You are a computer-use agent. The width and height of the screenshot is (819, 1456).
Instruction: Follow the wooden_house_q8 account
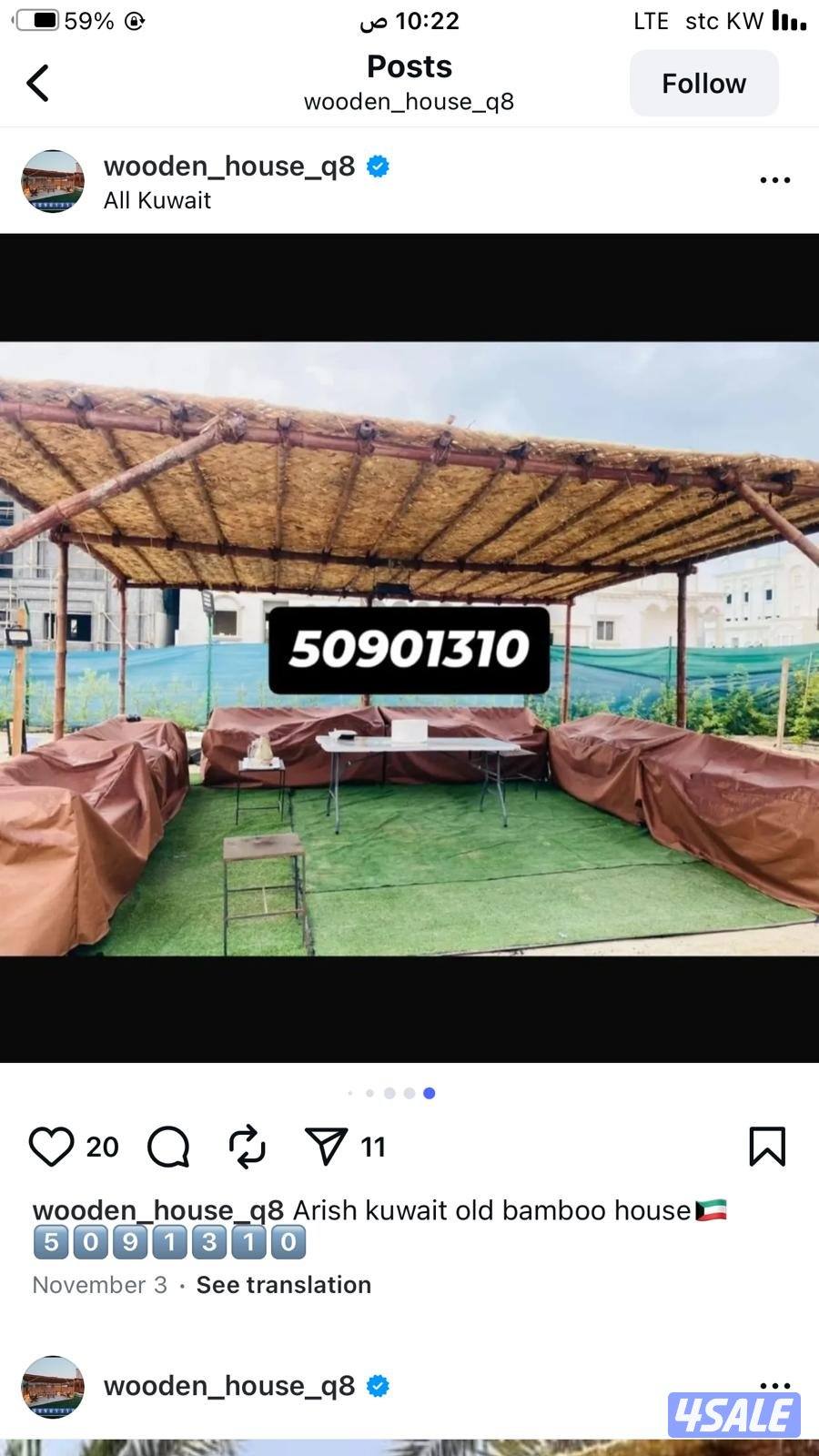point(703,84)
